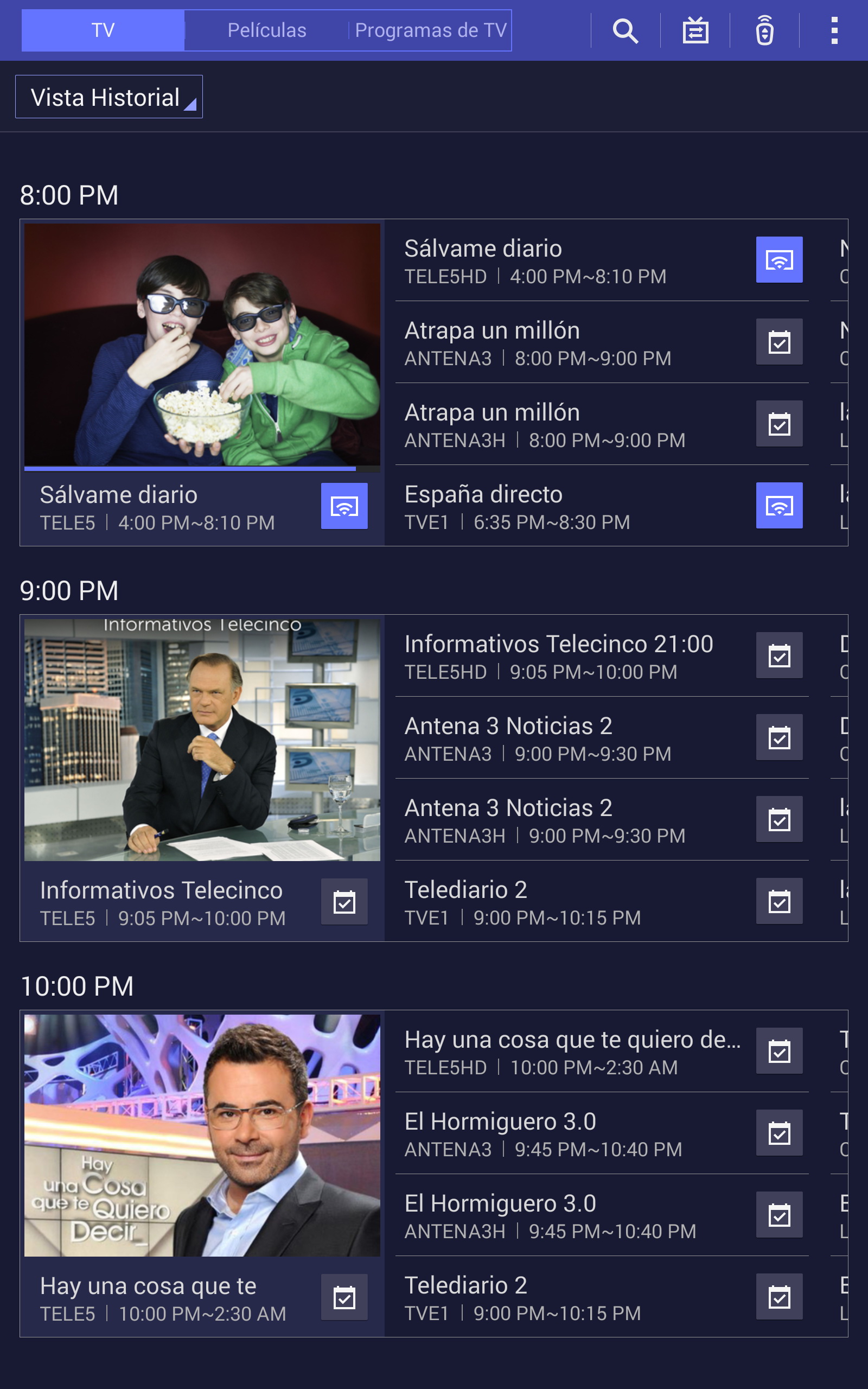Screen dimensions: 868x1389
Task: Set reminder for Atrapa un millón on ANTENA3H
Action: click(779, 424)
